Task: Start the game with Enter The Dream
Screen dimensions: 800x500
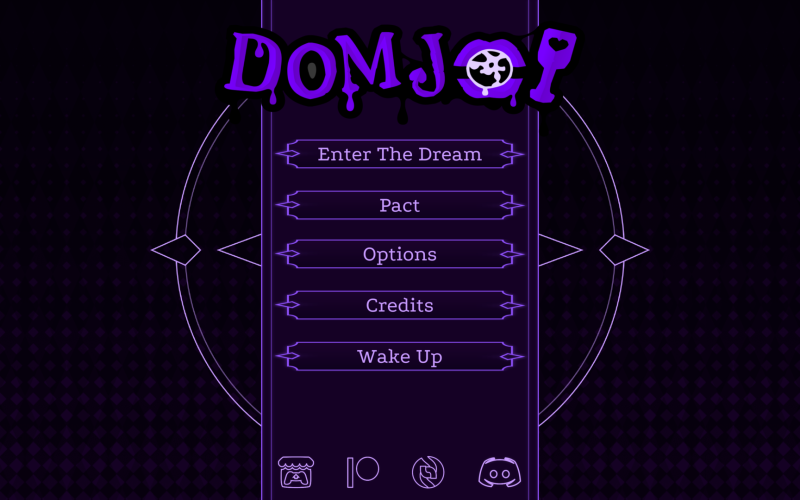Action: 400,154
